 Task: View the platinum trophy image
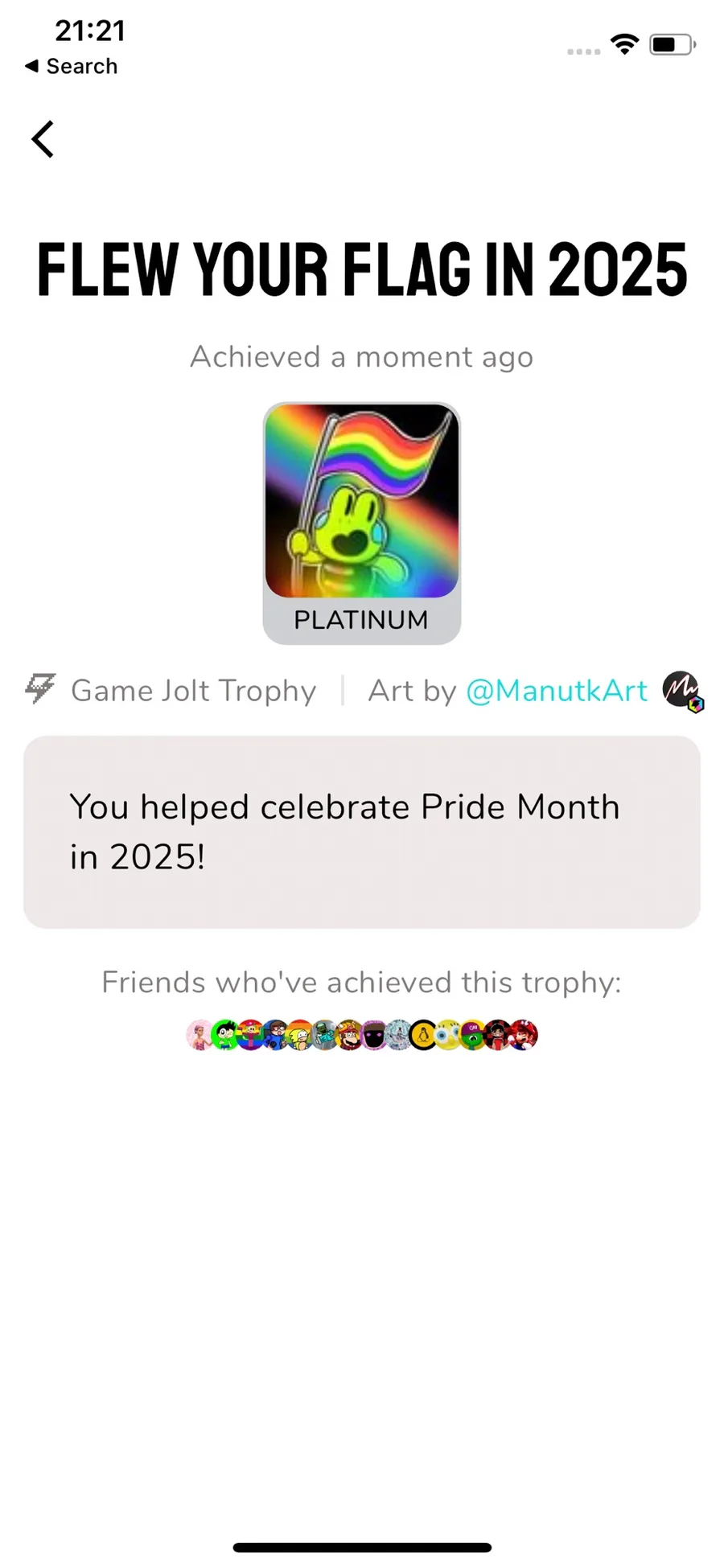point(361,502)
